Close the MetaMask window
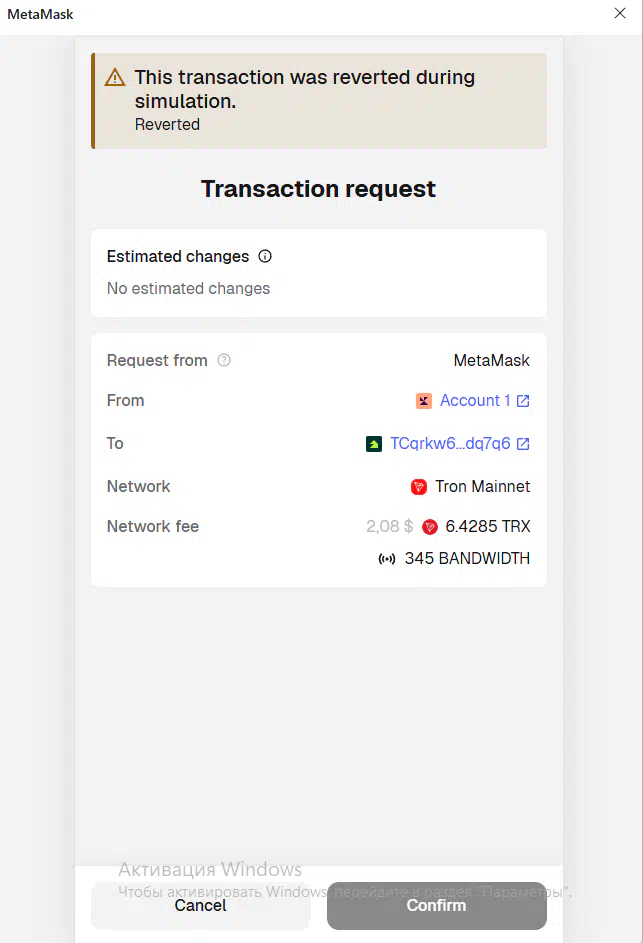The width and height of the screenshot is (643, 943). 620,13
